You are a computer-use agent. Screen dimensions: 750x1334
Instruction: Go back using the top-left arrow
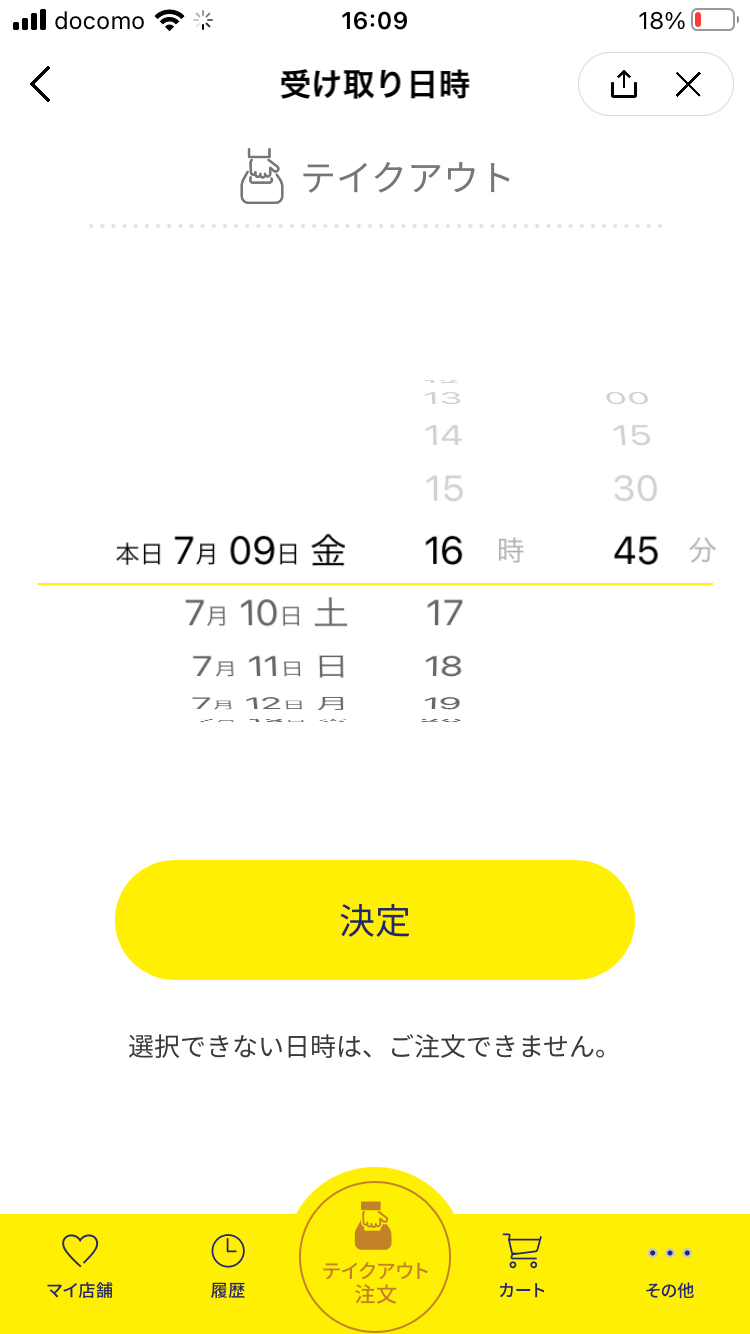pyautogui.click(x=40, y=85)
